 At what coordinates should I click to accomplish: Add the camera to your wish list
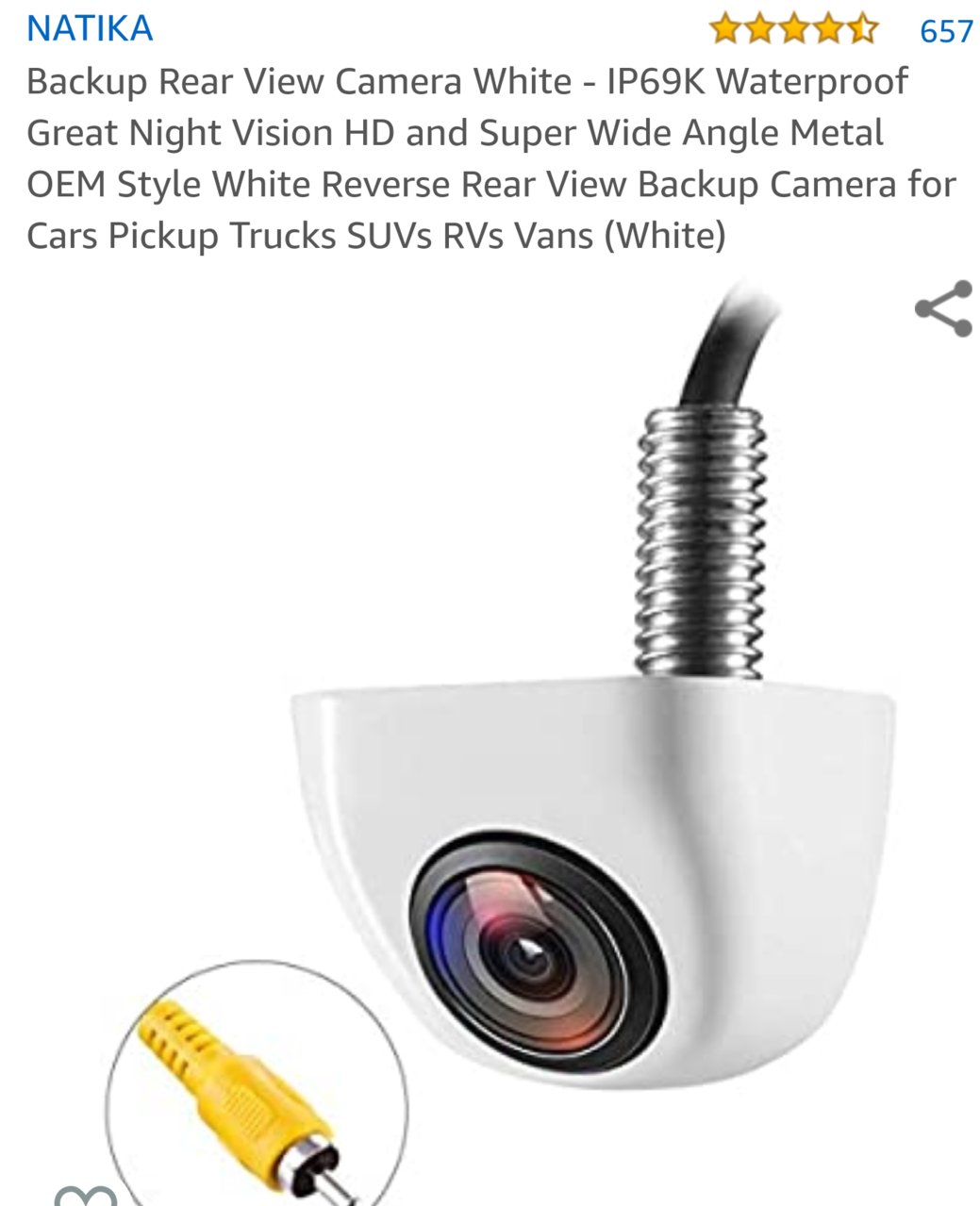tap(85, 1196)
